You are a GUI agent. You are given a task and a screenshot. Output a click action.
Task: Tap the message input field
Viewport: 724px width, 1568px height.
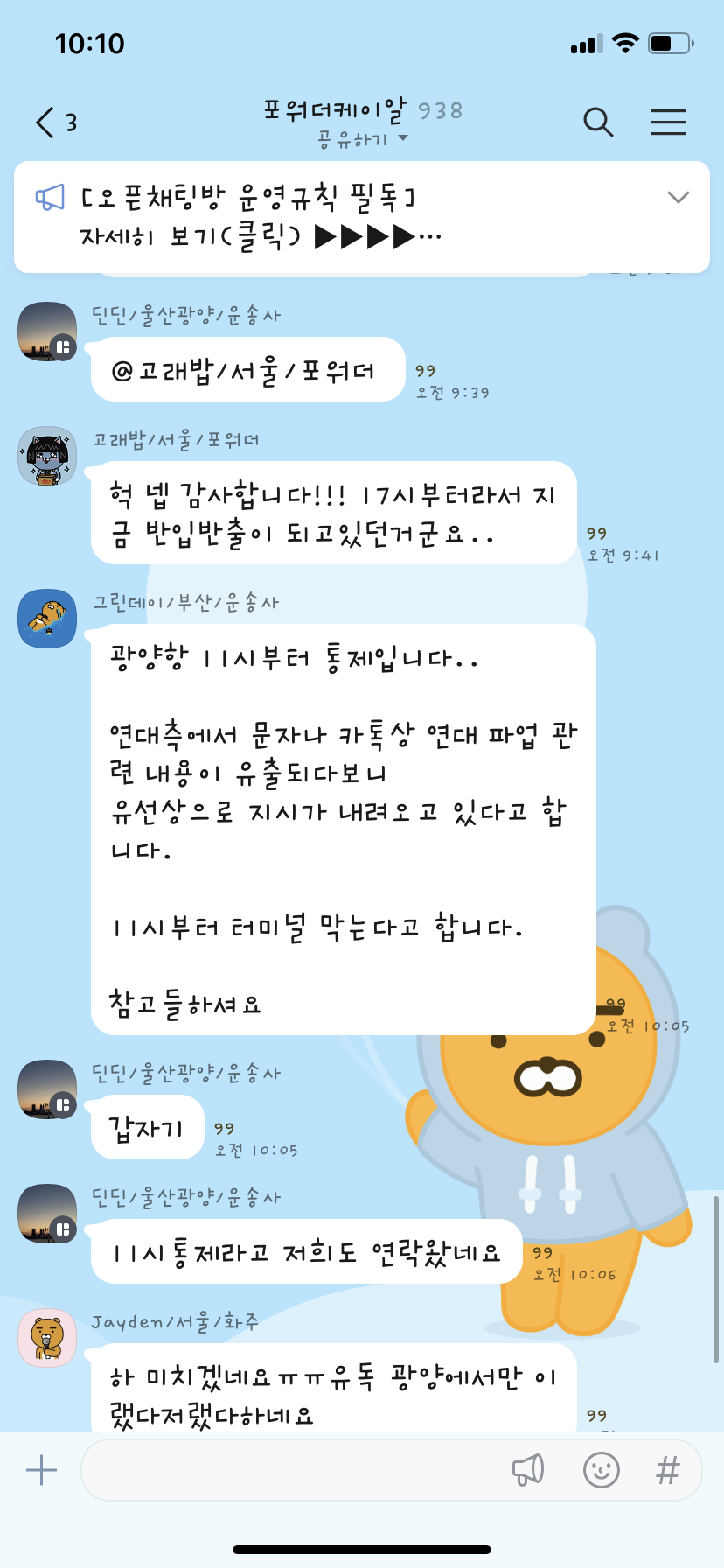[289, 1470]
